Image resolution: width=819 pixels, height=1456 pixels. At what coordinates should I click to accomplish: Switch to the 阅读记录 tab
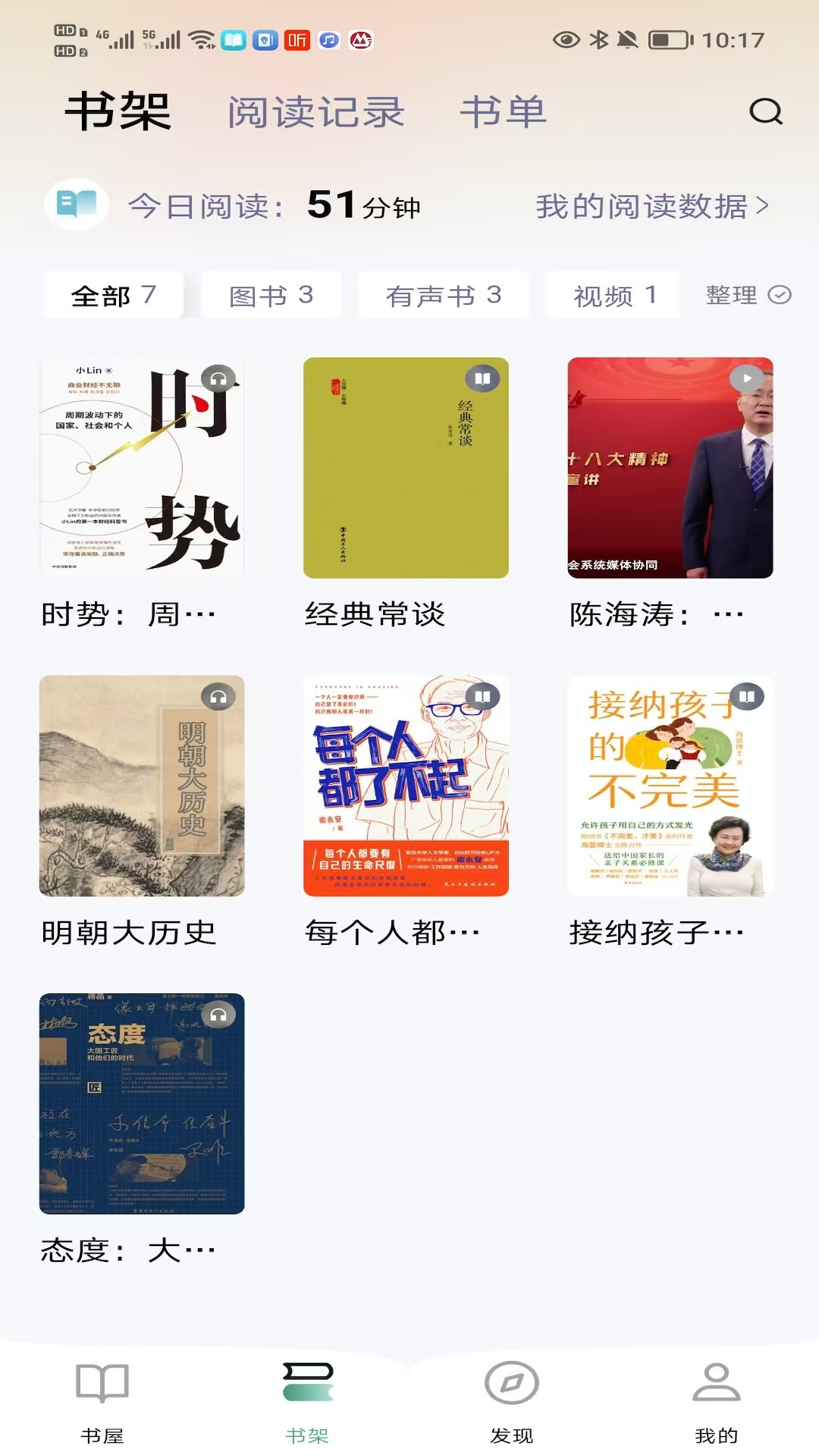point(315,111)
